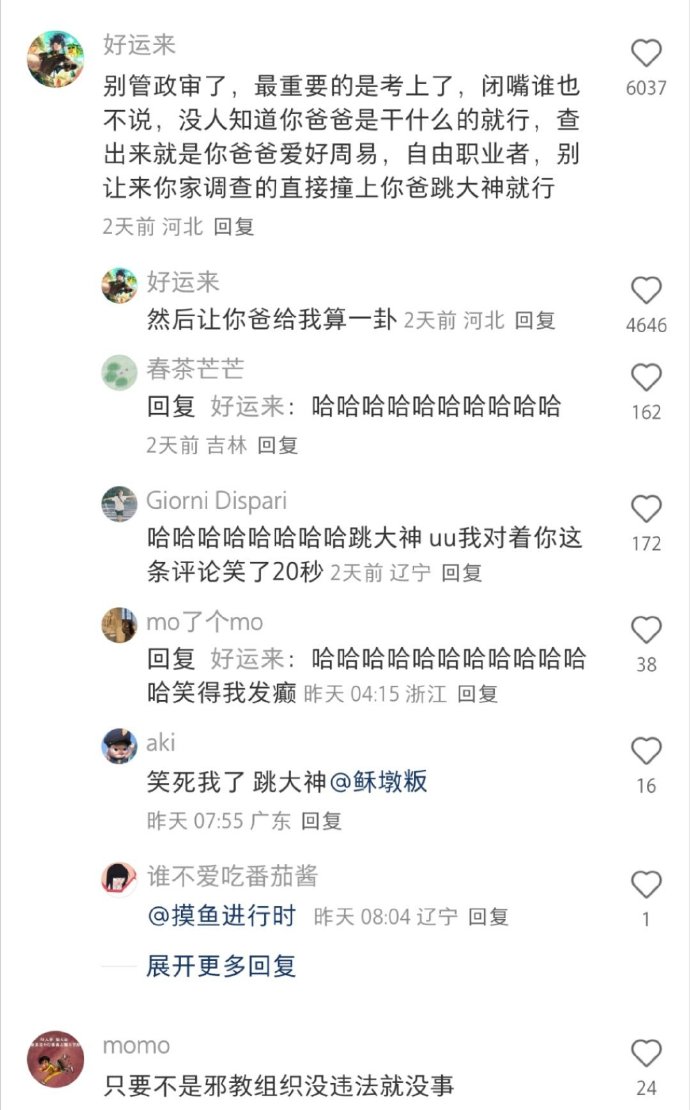Like 好运来's reply about 算一卦
This screenshot has width=690, height=1110.
click(x=647, y=291)
